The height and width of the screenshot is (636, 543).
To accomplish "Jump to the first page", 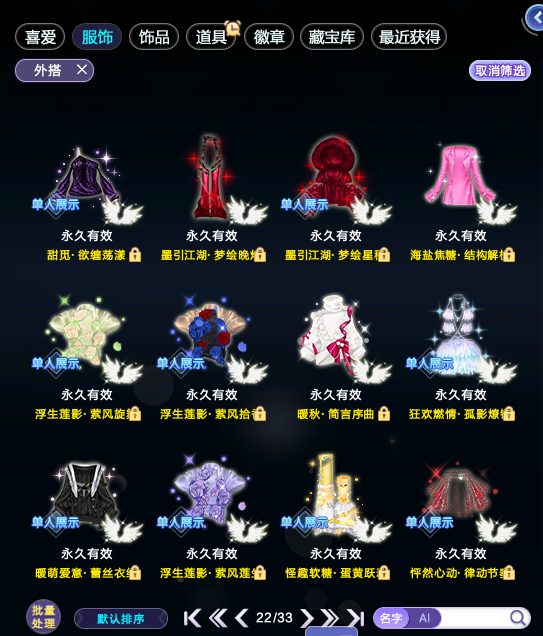I will 192,618.
